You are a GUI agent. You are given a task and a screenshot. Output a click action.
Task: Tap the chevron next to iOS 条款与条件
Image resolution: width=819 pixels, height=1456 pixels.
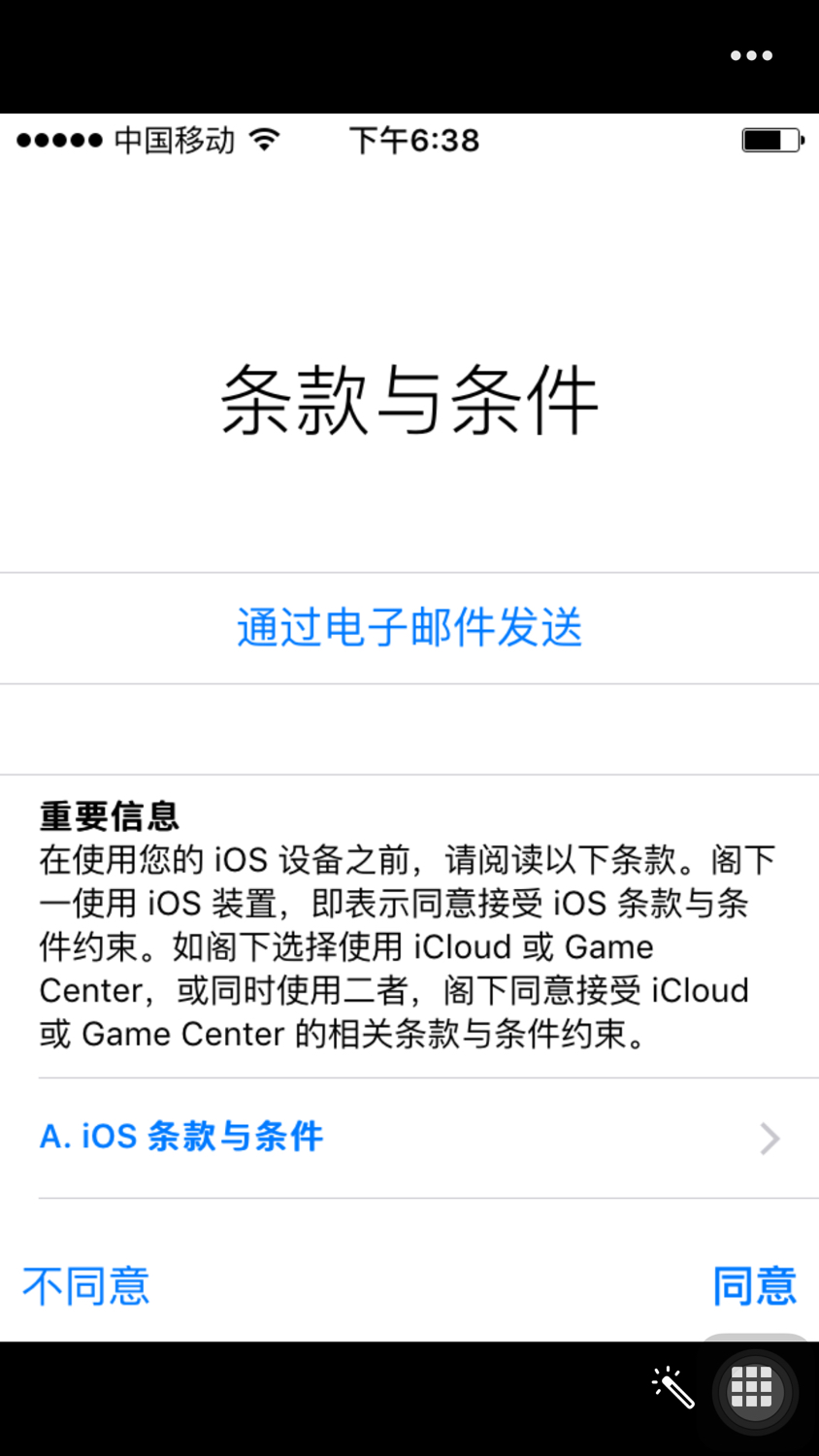point(770,1139)
